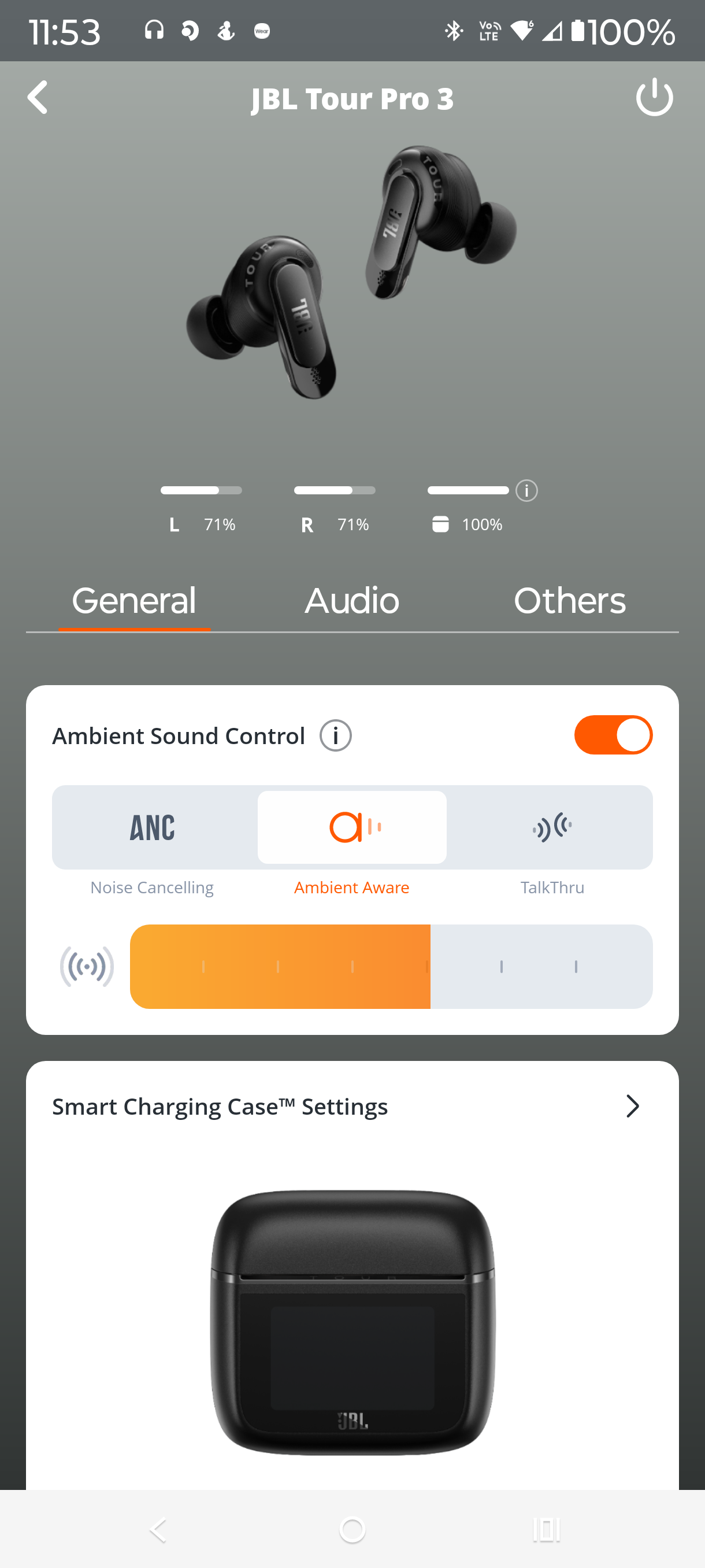Select ANC Noise Cancelling mode
The height and width of the screenshot is (1568, 705).
pos(152,828)
